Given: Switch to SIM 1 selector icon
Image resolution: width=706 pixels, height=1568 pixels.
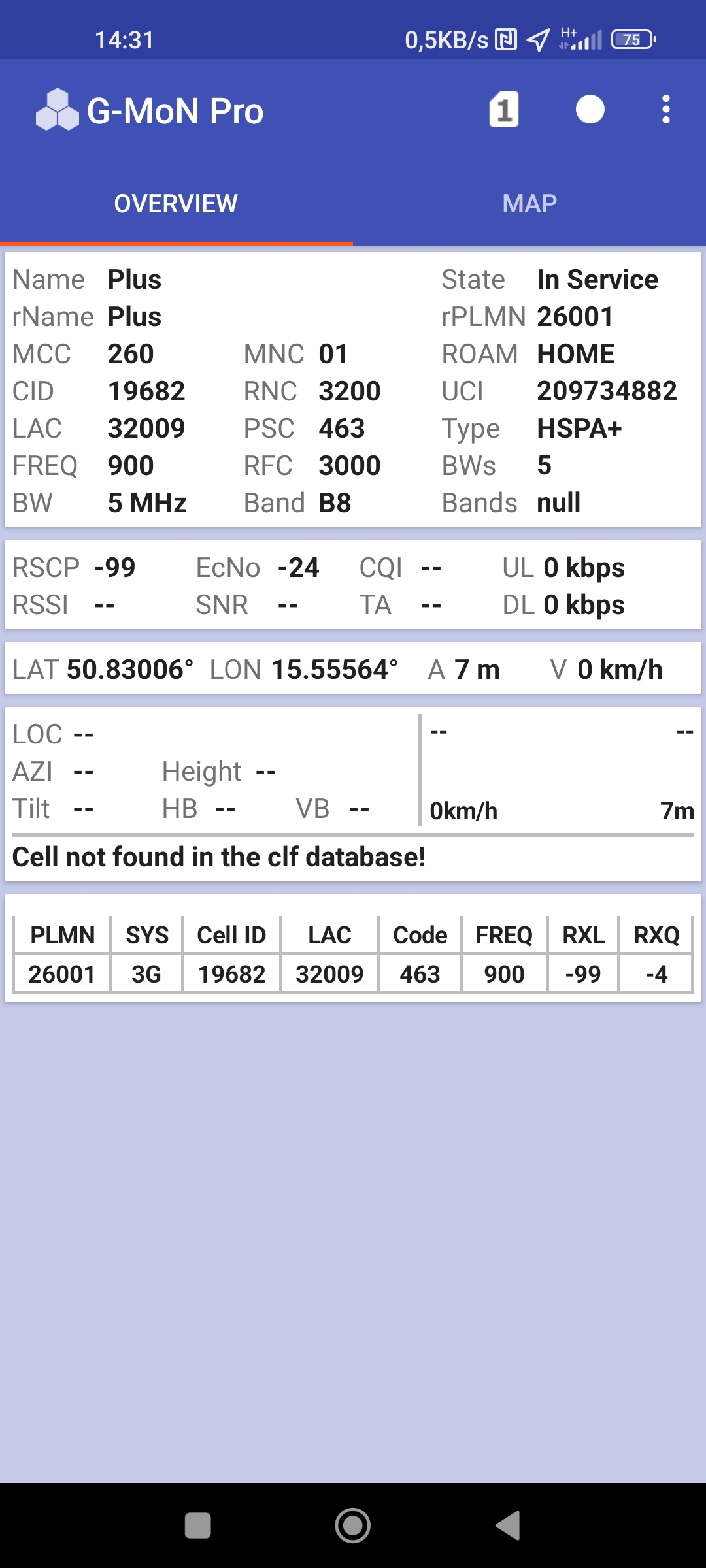Looking at the screenshot, I should coord(503,110).
